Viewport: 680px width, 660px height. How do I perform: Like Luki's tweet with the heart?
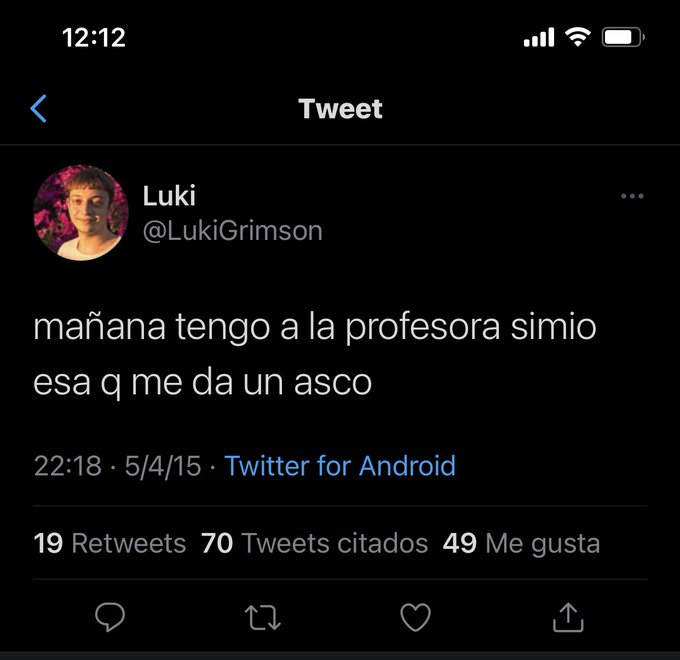tap(414, 618)
